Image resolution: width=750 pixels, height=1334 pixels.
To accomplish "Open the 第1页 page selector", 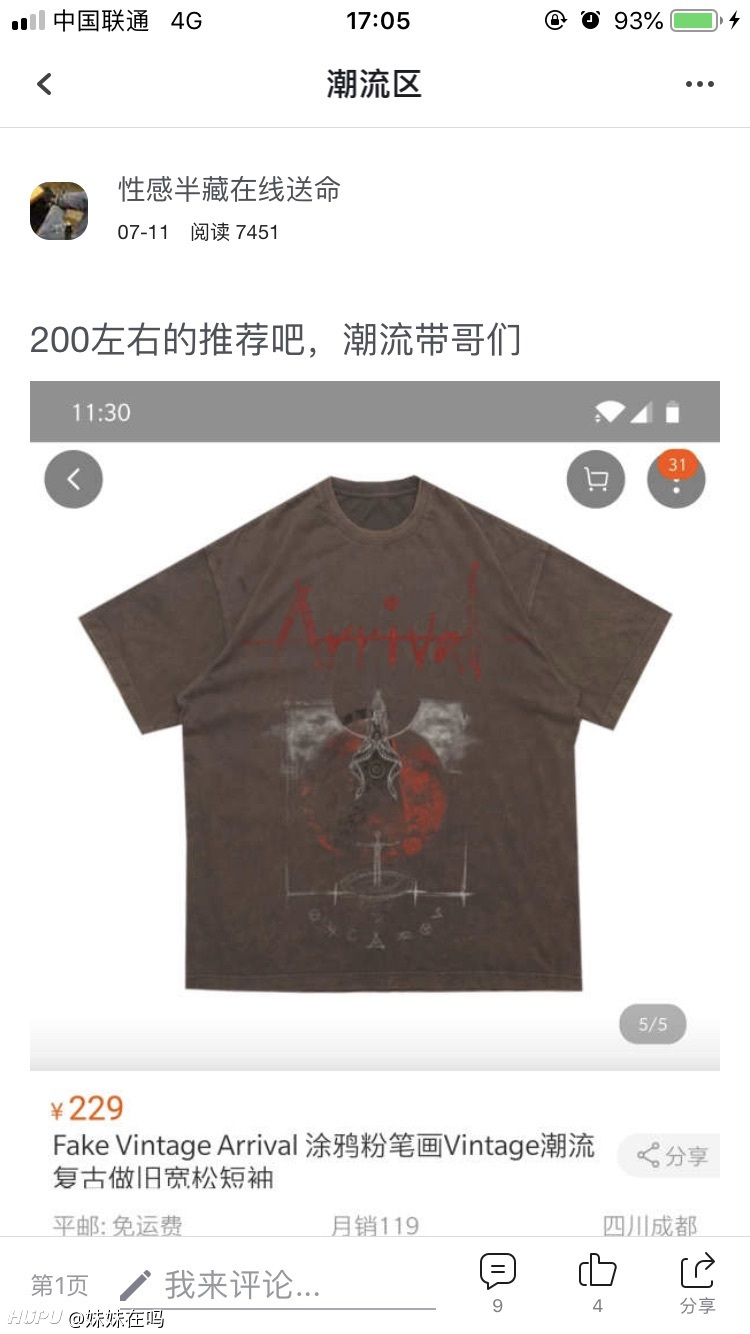I will 59,1285.
